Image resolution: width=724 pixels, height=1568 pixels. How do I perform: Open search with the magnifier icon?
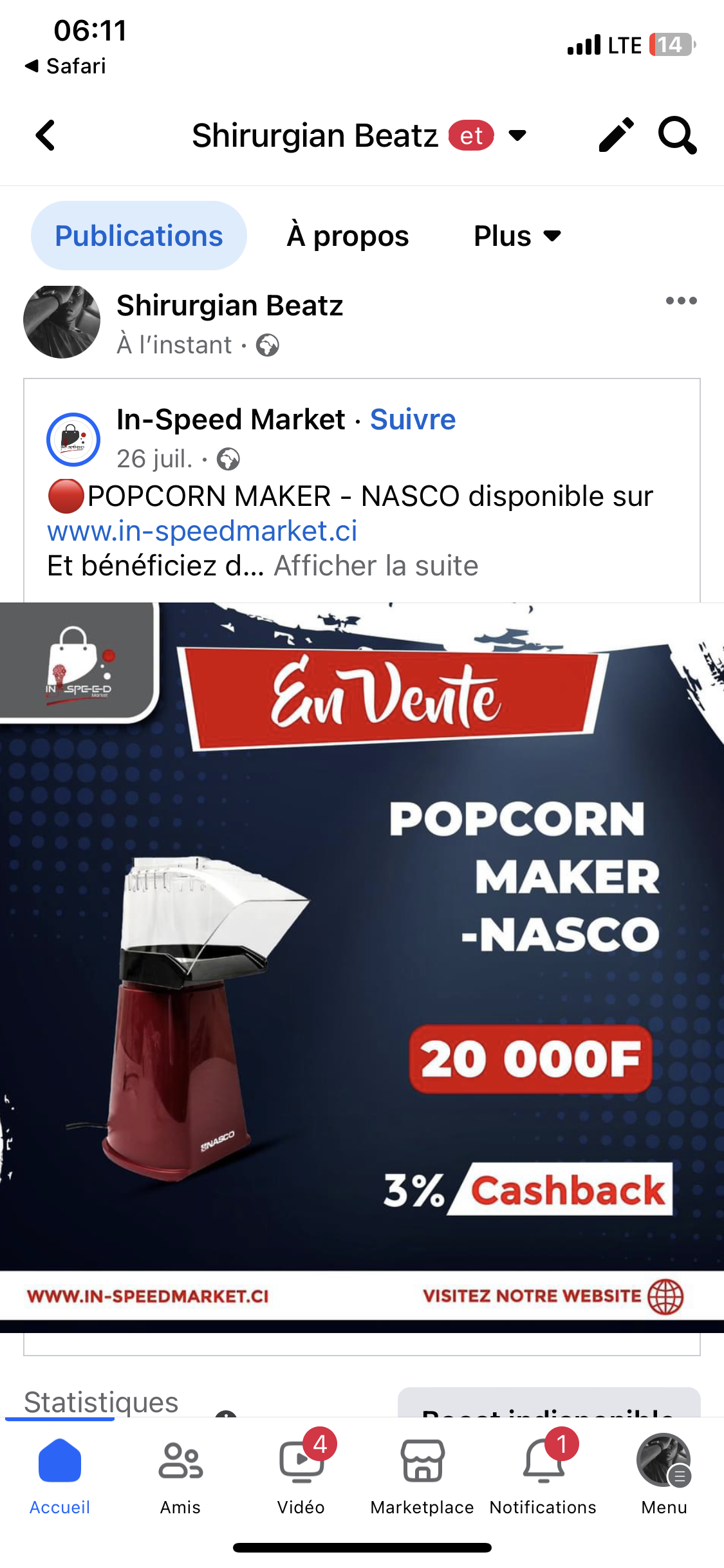point(677,135)
